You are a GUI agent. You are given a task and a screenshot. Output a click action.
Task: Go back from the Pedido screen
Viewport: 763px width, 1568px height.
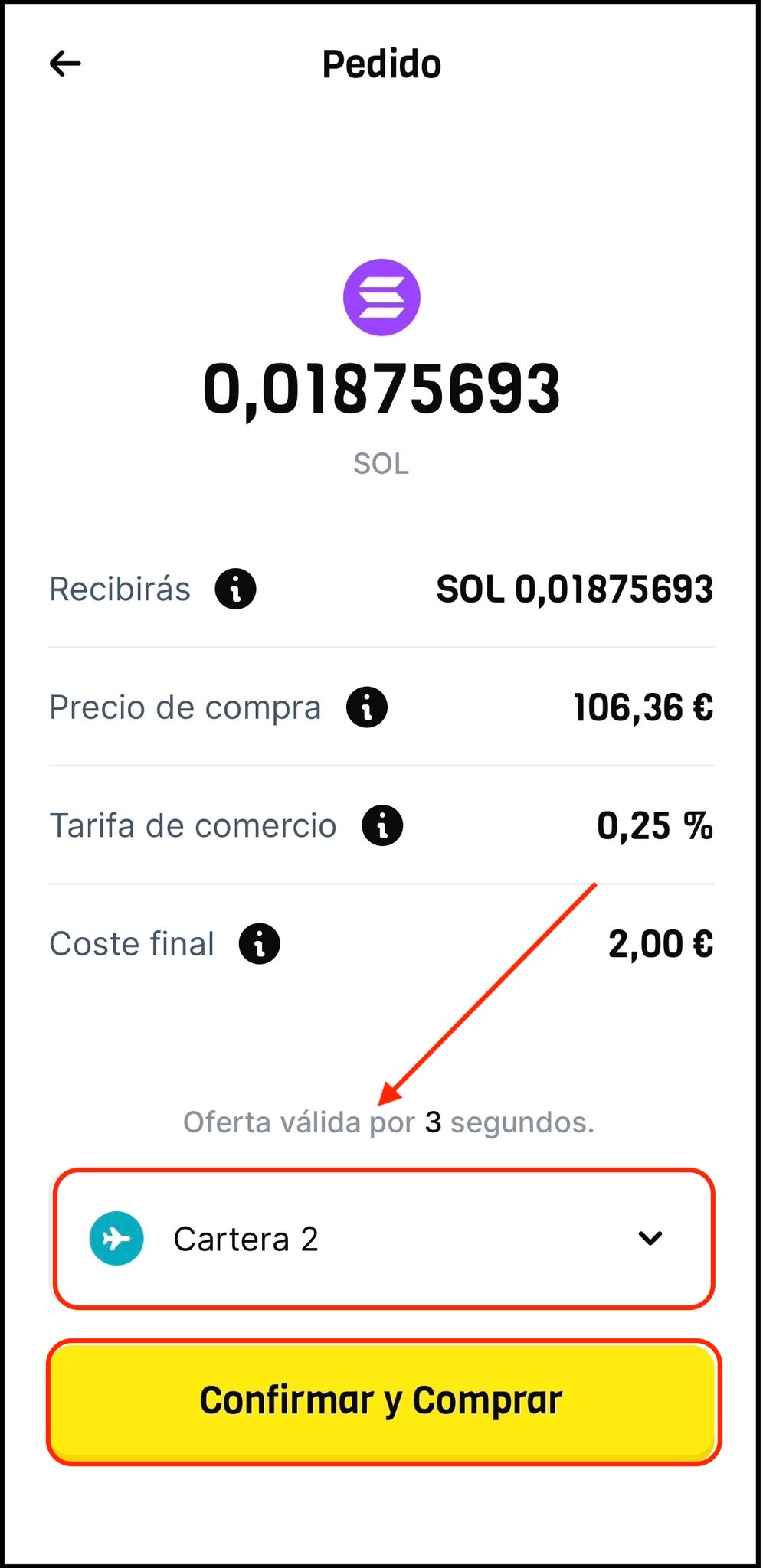click(65, 64)
